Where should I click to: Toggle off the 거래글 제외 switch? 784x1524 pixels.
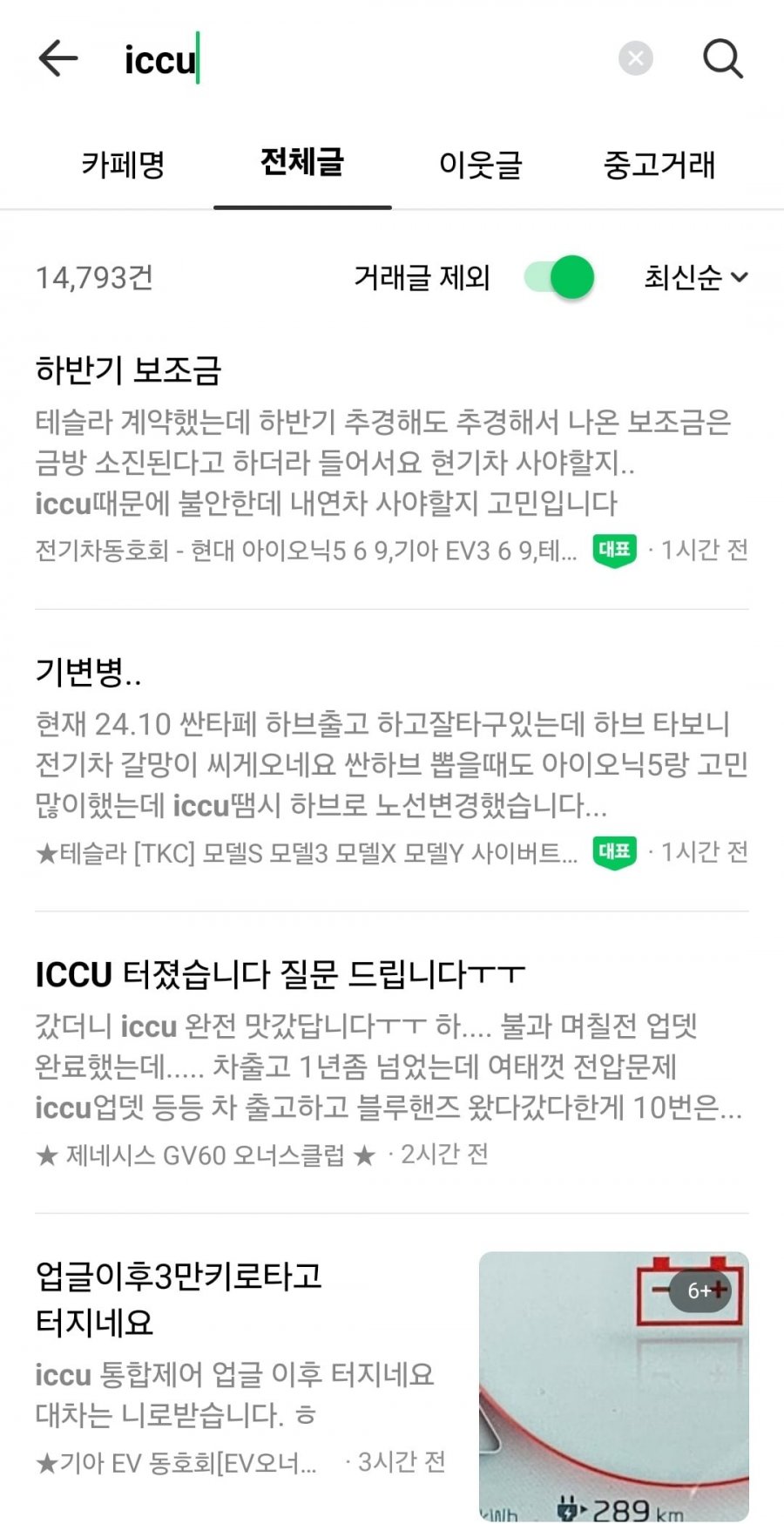coord(560,277)
